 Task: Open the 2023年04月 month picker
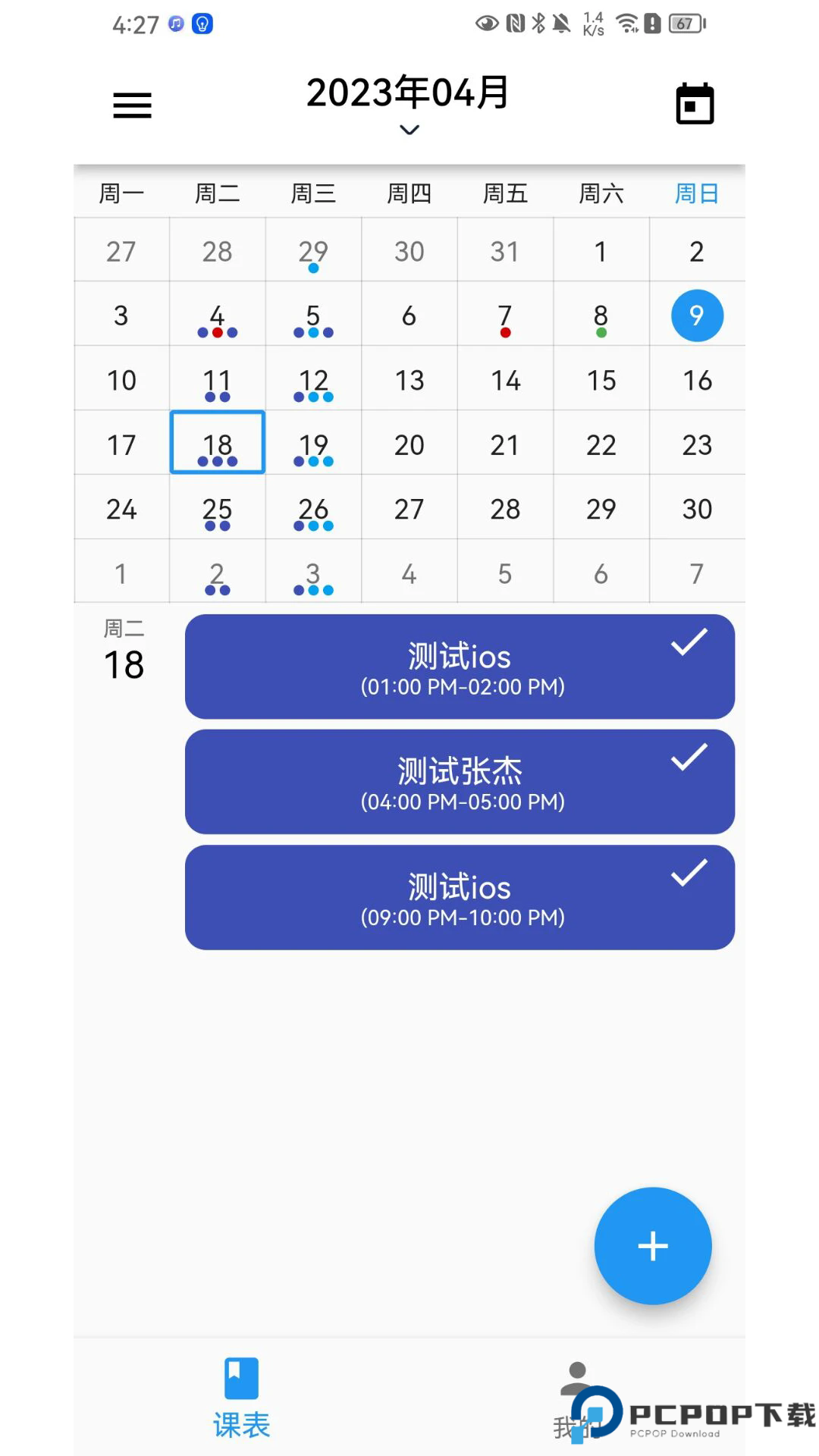coord(409,93)
